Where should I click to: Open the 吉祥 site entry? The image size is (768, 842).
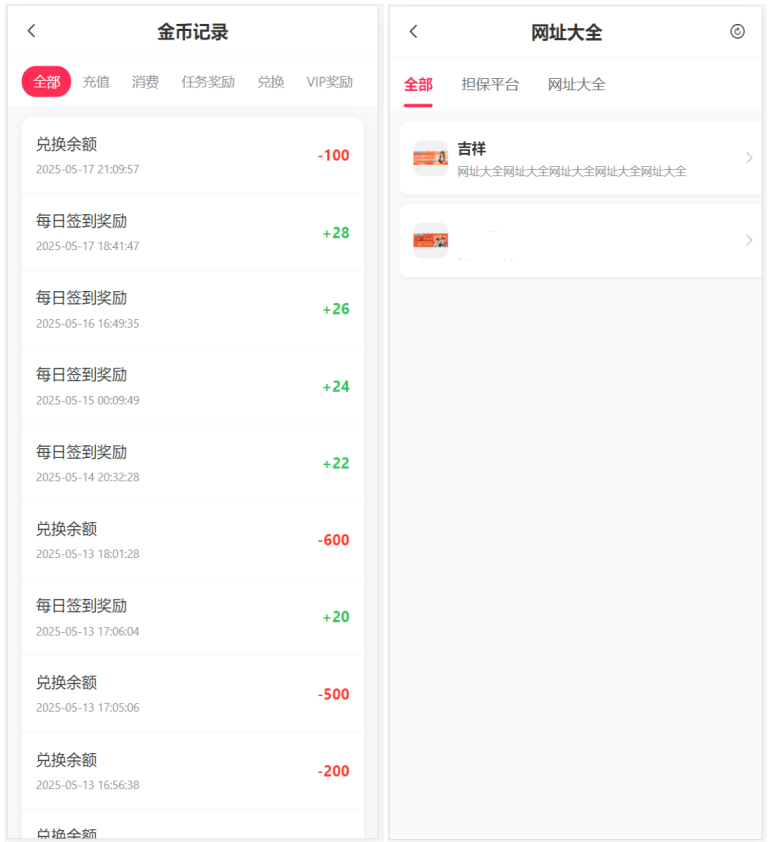(x=580, y=158)
